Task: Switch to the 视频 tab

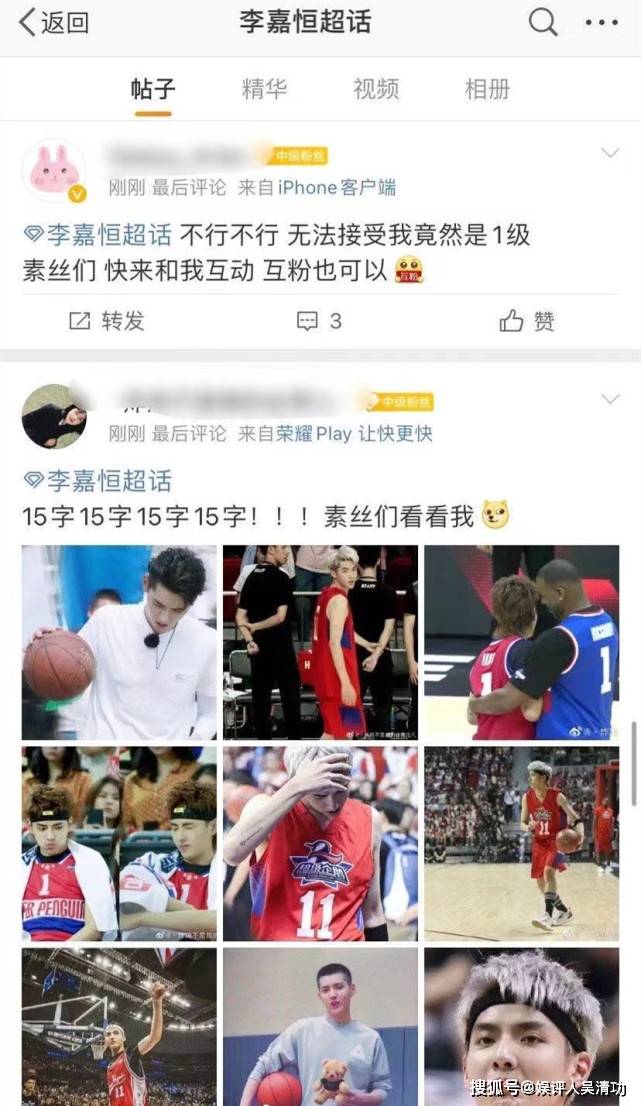Action: coord(375,89)
